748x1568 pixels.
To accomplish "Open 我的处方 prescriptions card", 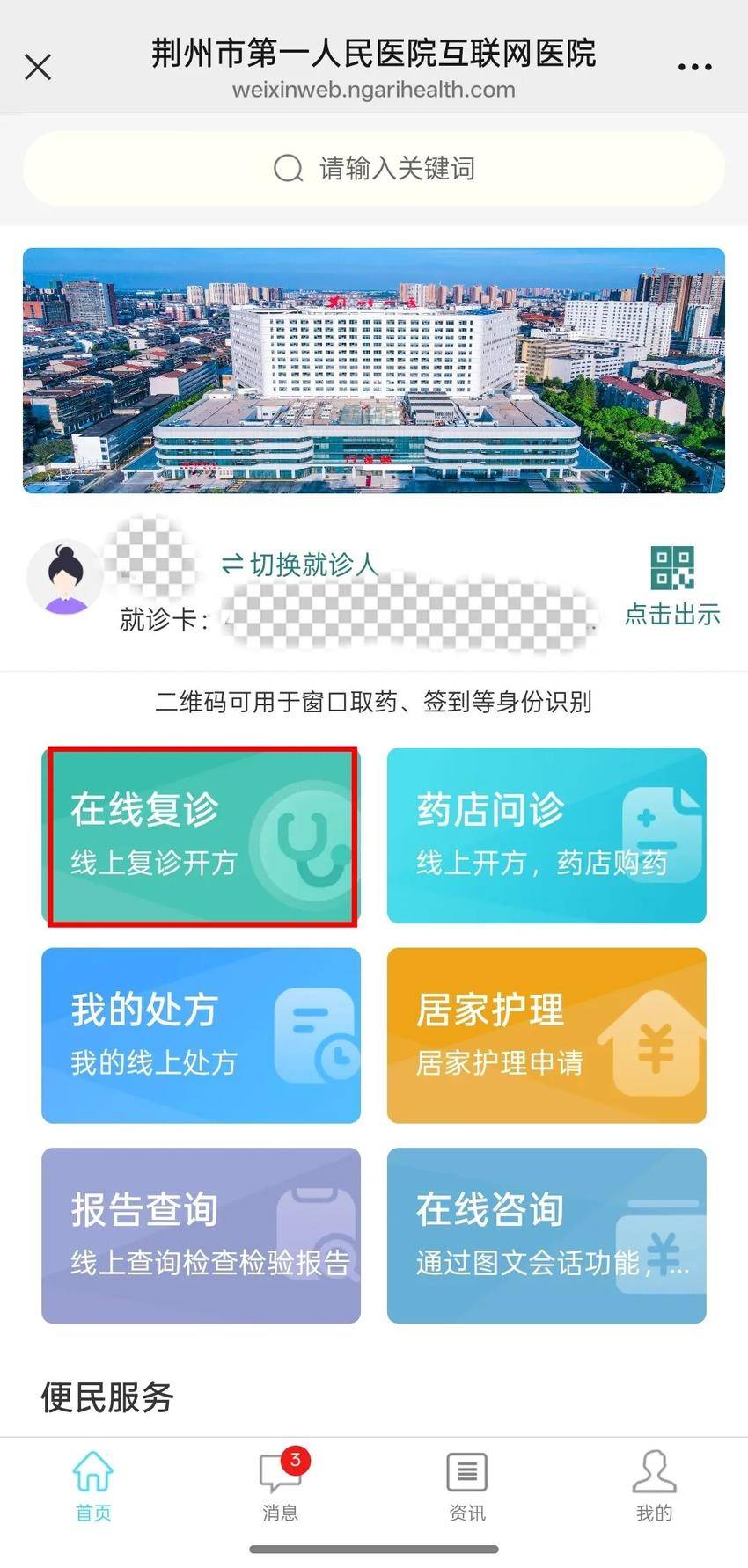I will [x=202, y=1035].
